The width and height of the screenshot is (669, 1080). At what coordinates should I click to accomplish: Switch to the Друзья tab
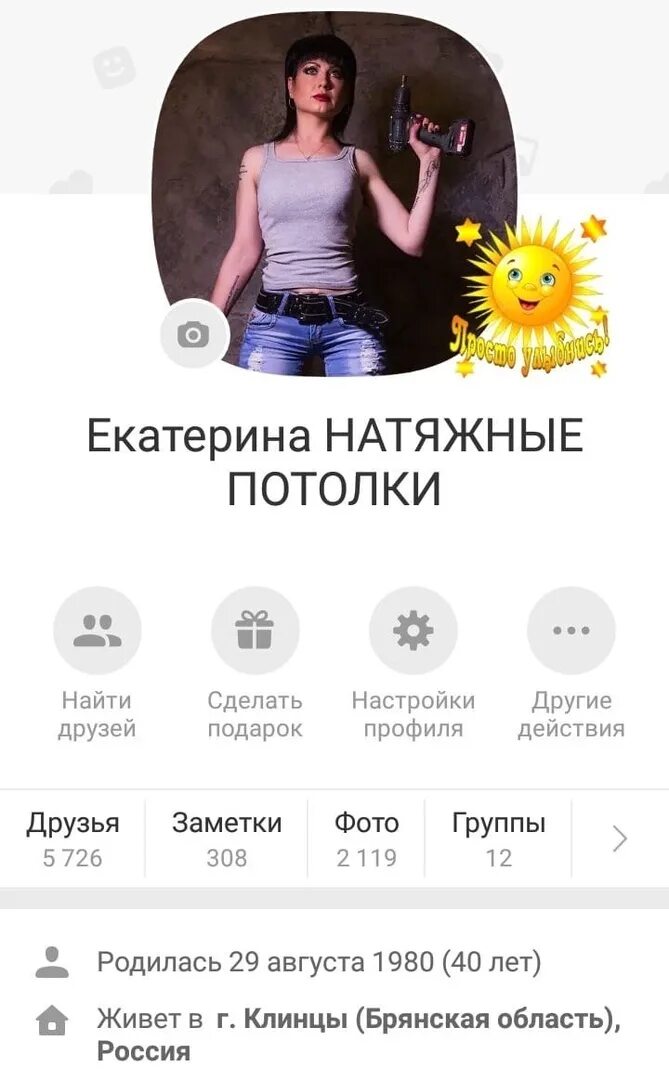pos(72,839)
